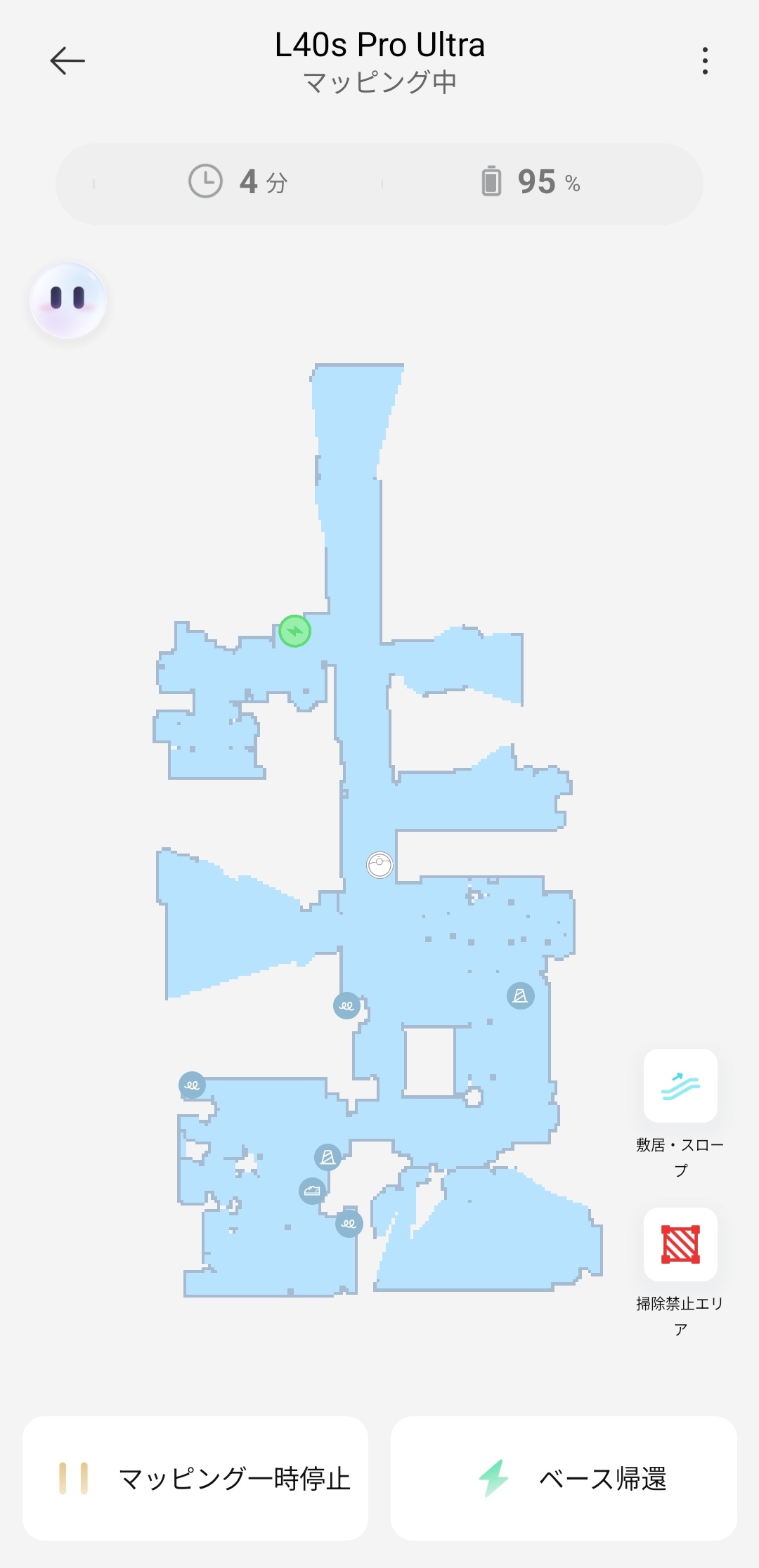Pause mapping with マッピング一時停止
759x1568 pixels.
(x=195, y=1478)
